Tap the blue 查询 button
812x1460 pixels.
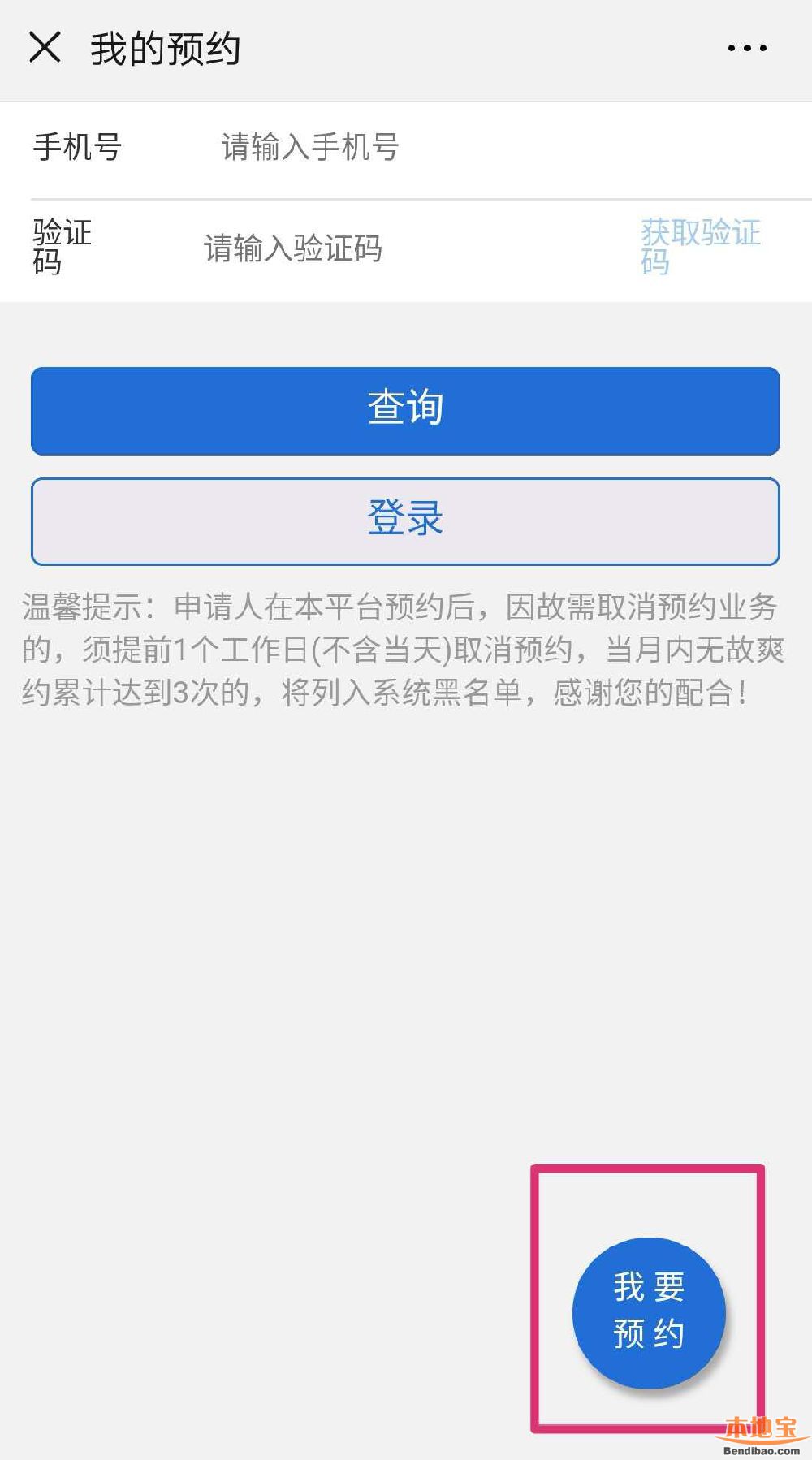point(405,411)
